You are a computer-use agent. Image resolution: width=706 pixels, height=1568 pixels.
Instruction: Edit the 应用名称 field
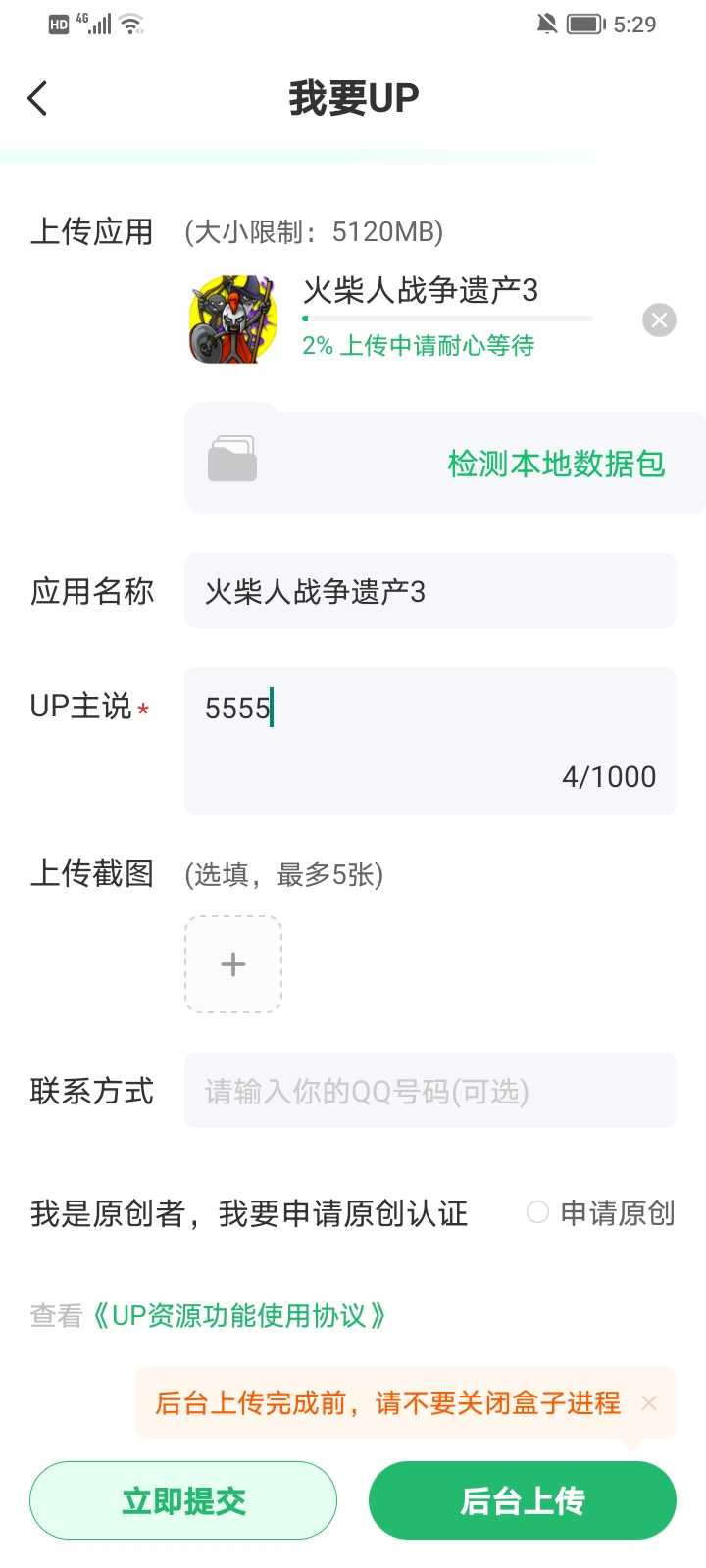(429, 591)
